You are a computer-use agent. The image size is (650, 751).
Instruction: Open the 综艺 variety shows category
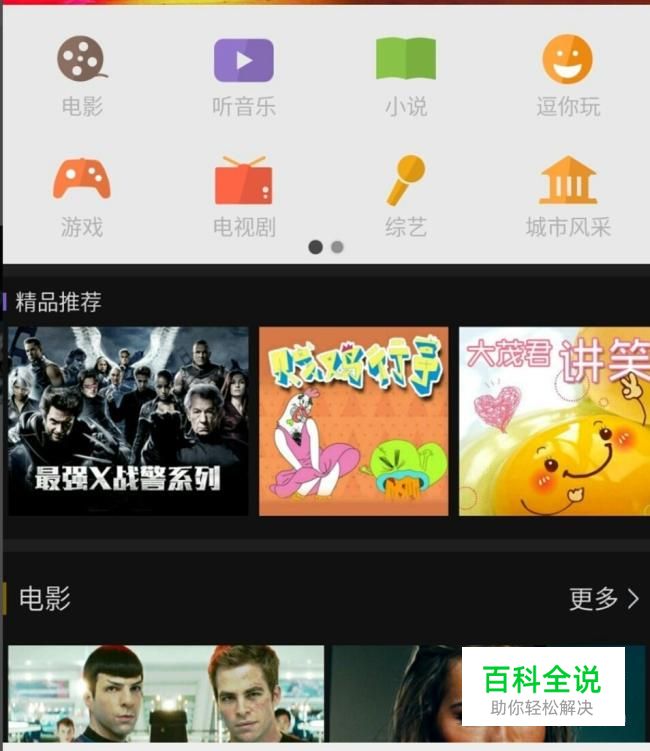[405, 195]
